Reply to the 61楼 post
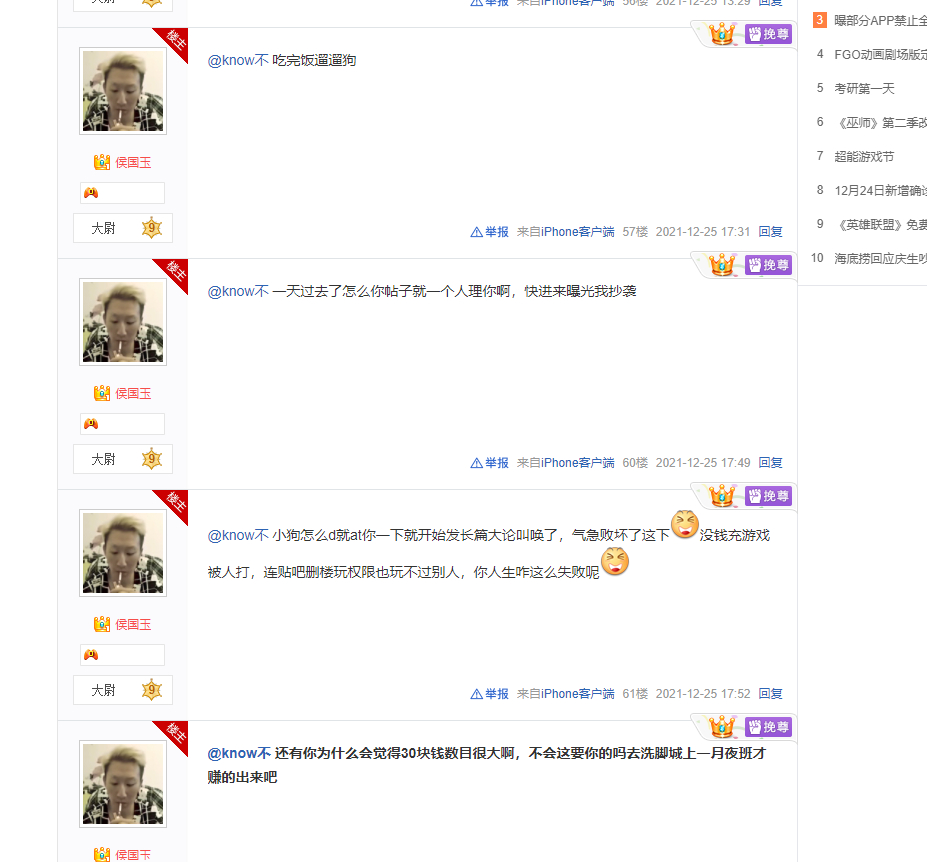 click(x=770, y=694)
